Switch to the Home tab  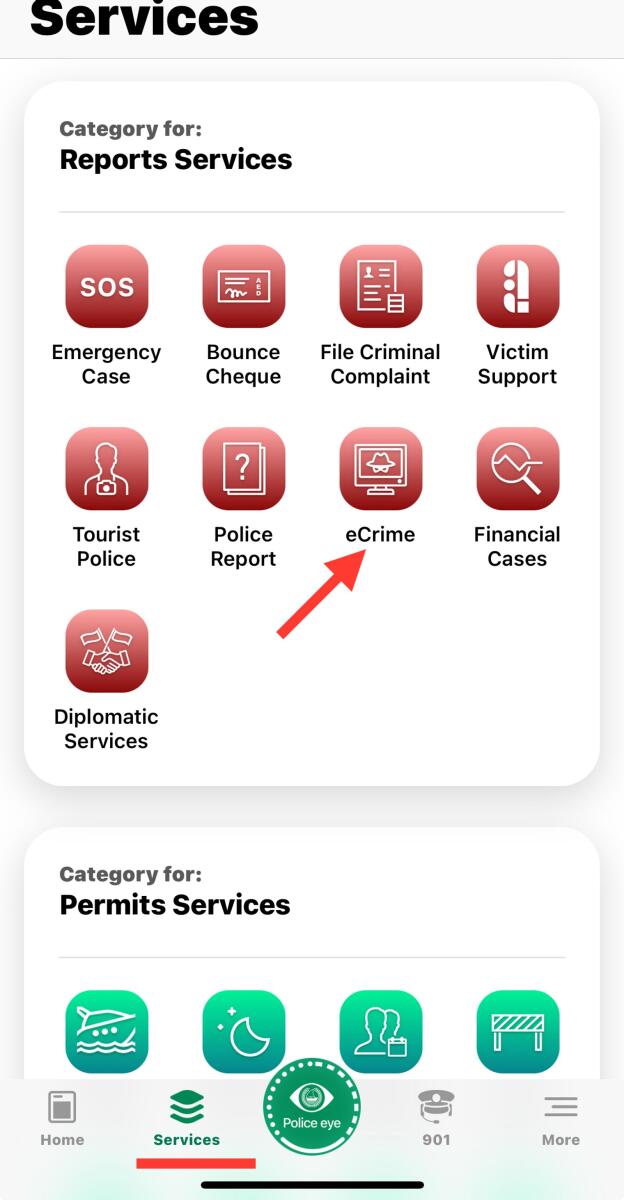(x=61, y=1118)
